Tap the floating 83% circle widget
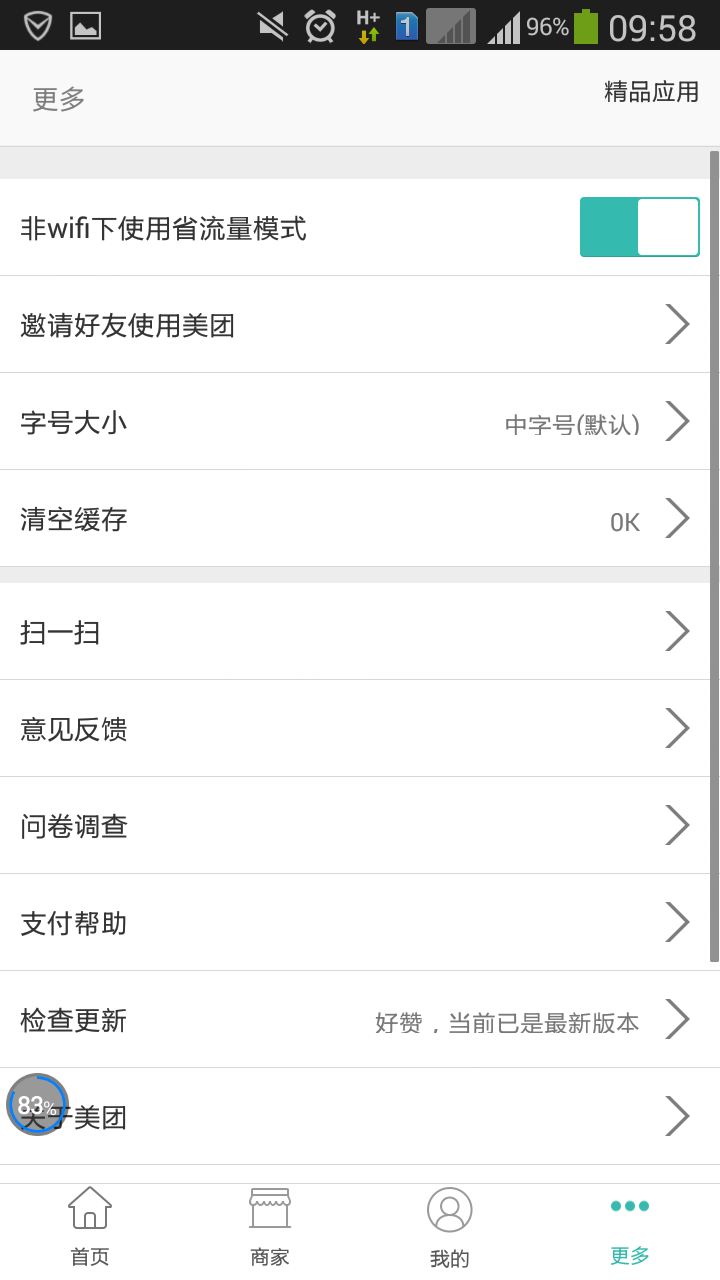This screenshot has width=720, height=1280. click(x=38, y=1105)
